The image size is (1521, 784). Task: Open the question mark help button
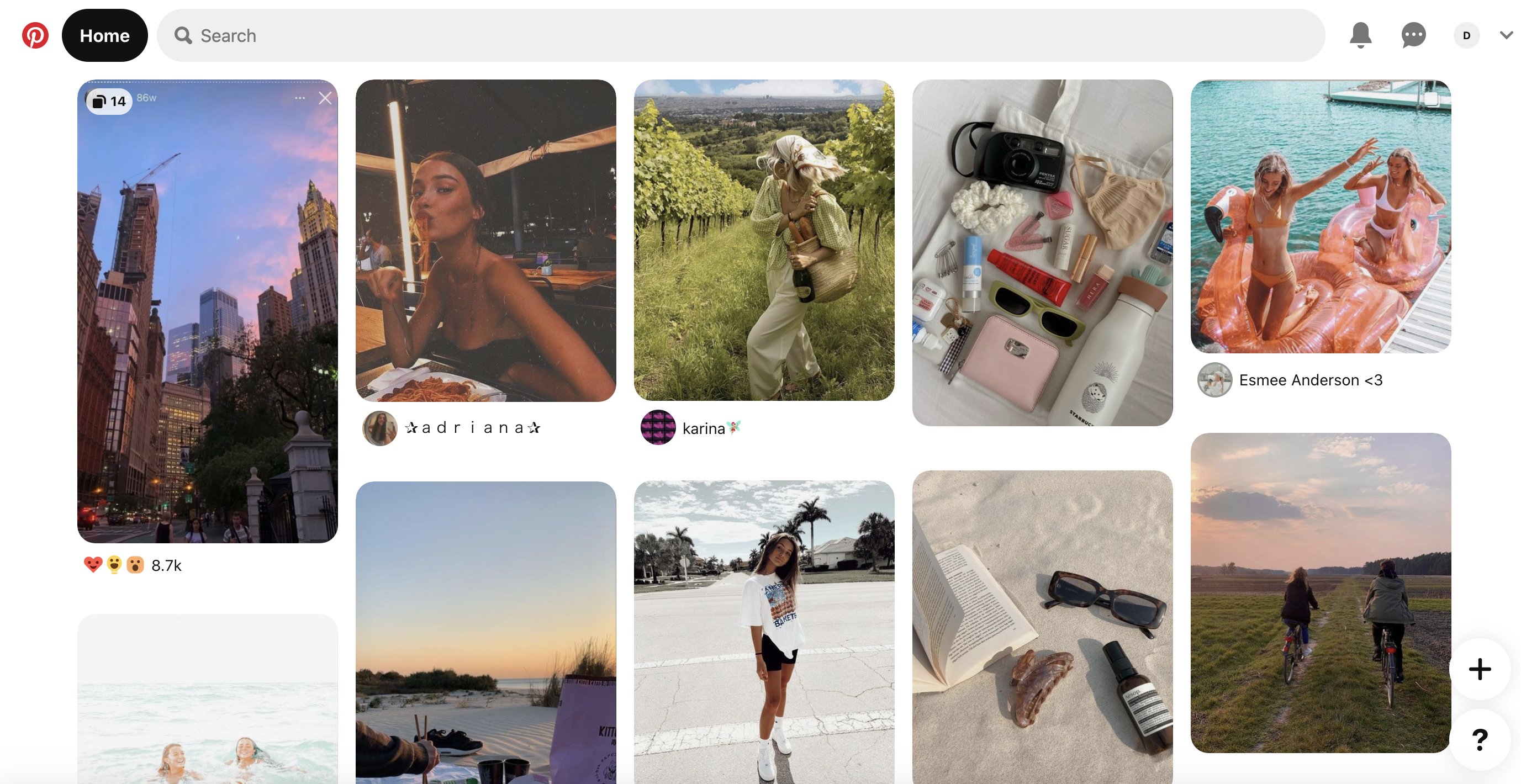(x=1480, y=739)
